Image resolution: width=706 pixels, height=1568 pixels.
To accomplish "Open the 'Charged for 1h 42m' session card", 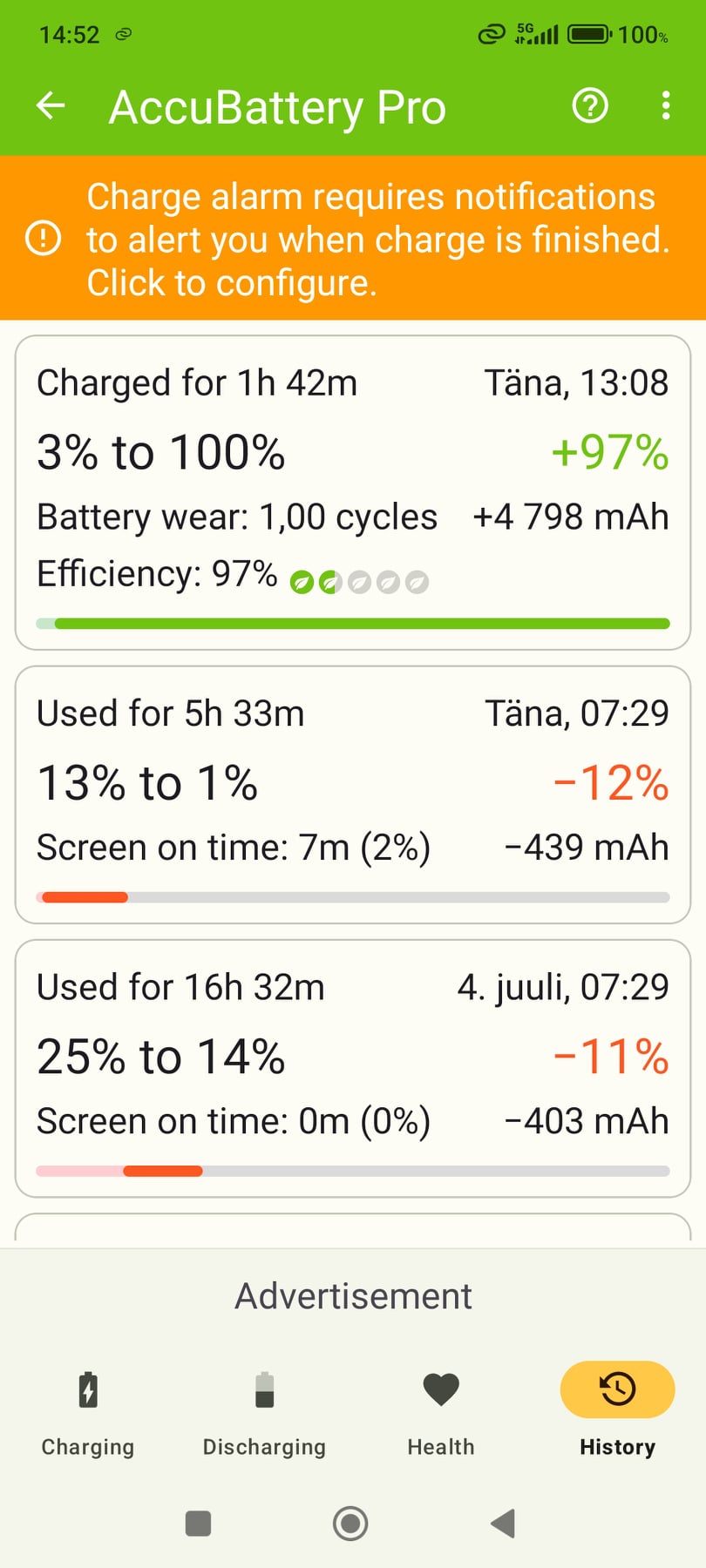I will pyautogui.click(x=353, y=492).
